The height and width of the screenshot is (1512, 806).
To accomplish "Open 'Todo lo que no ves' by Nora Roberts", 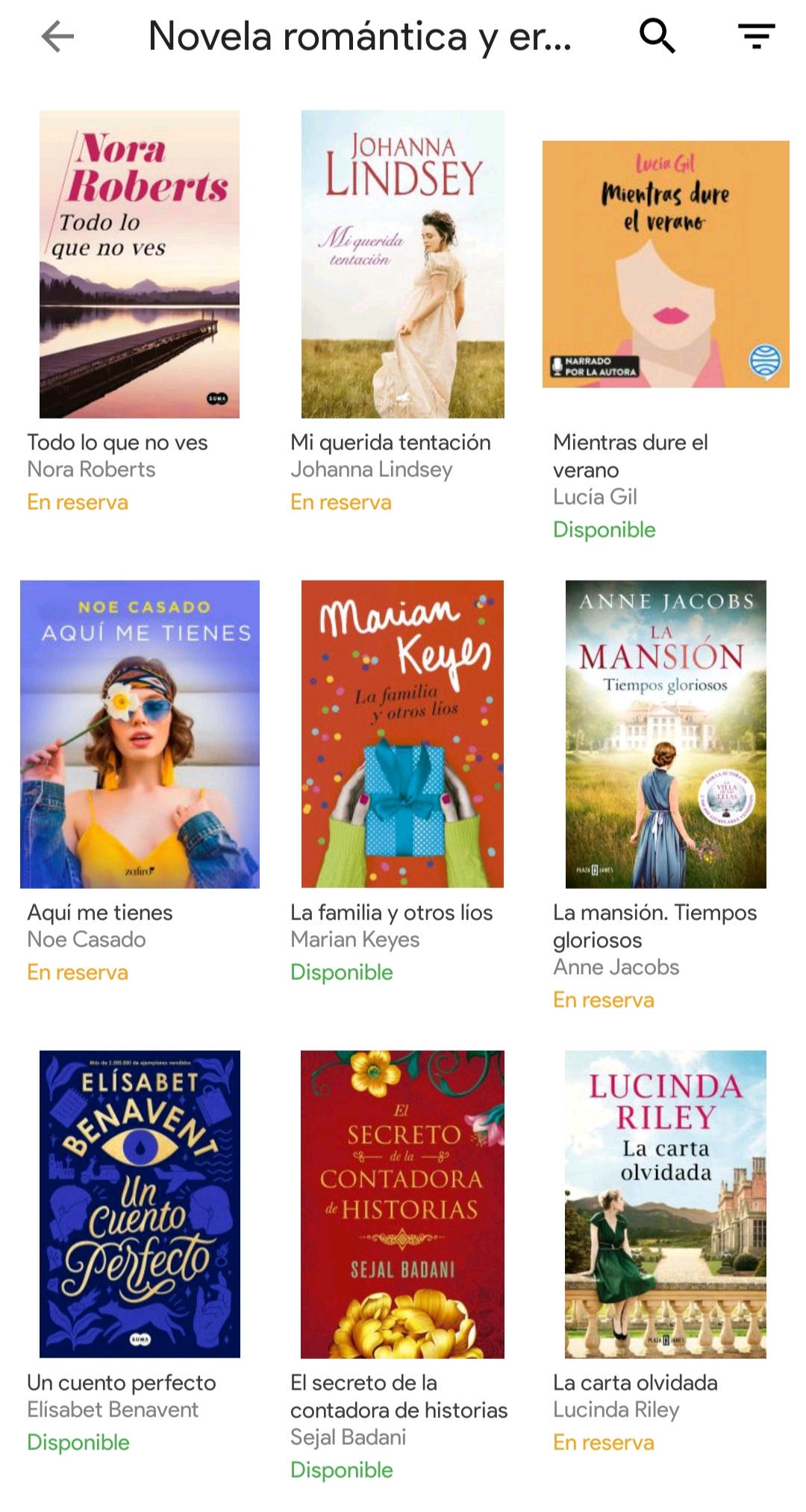I will 140,264.
